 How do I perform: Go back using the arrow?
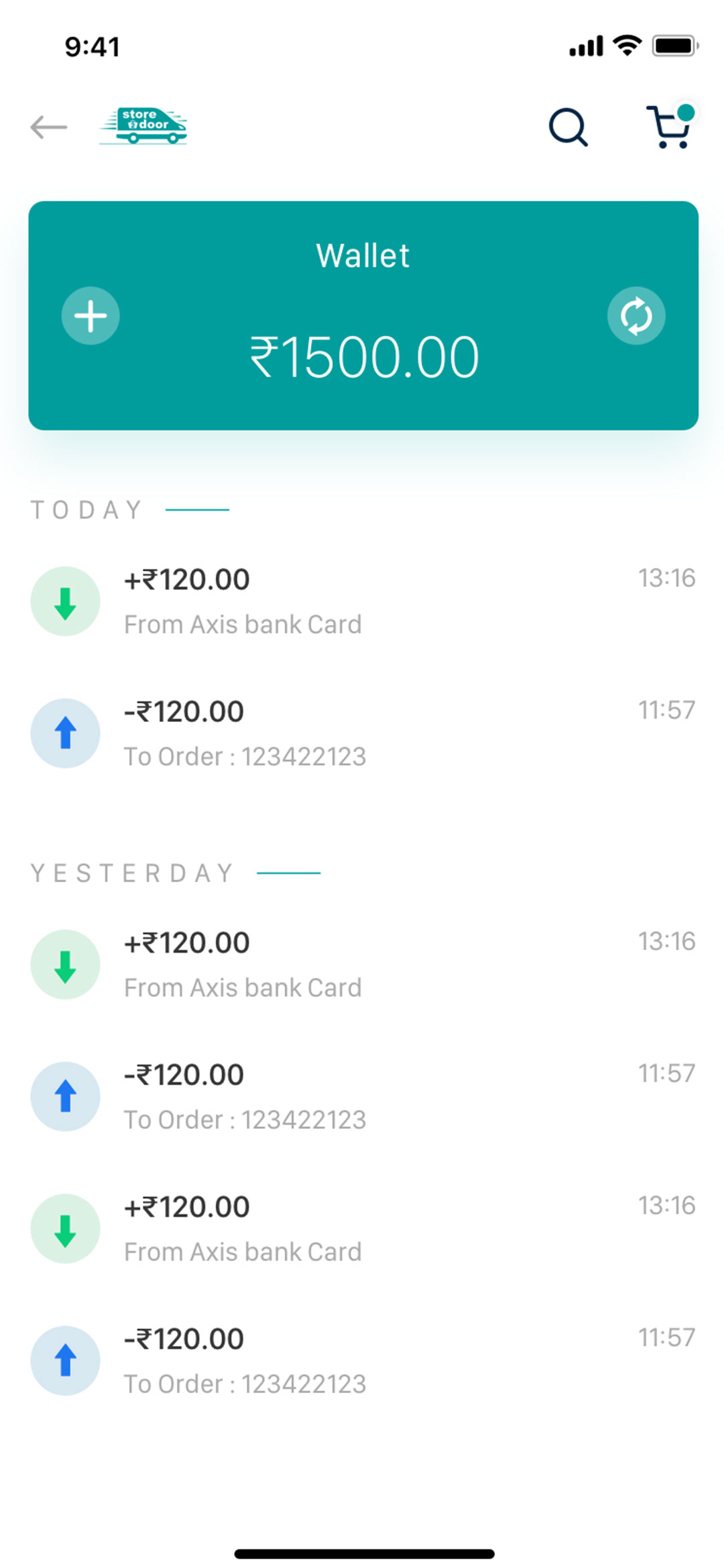[x=49, y=127]
